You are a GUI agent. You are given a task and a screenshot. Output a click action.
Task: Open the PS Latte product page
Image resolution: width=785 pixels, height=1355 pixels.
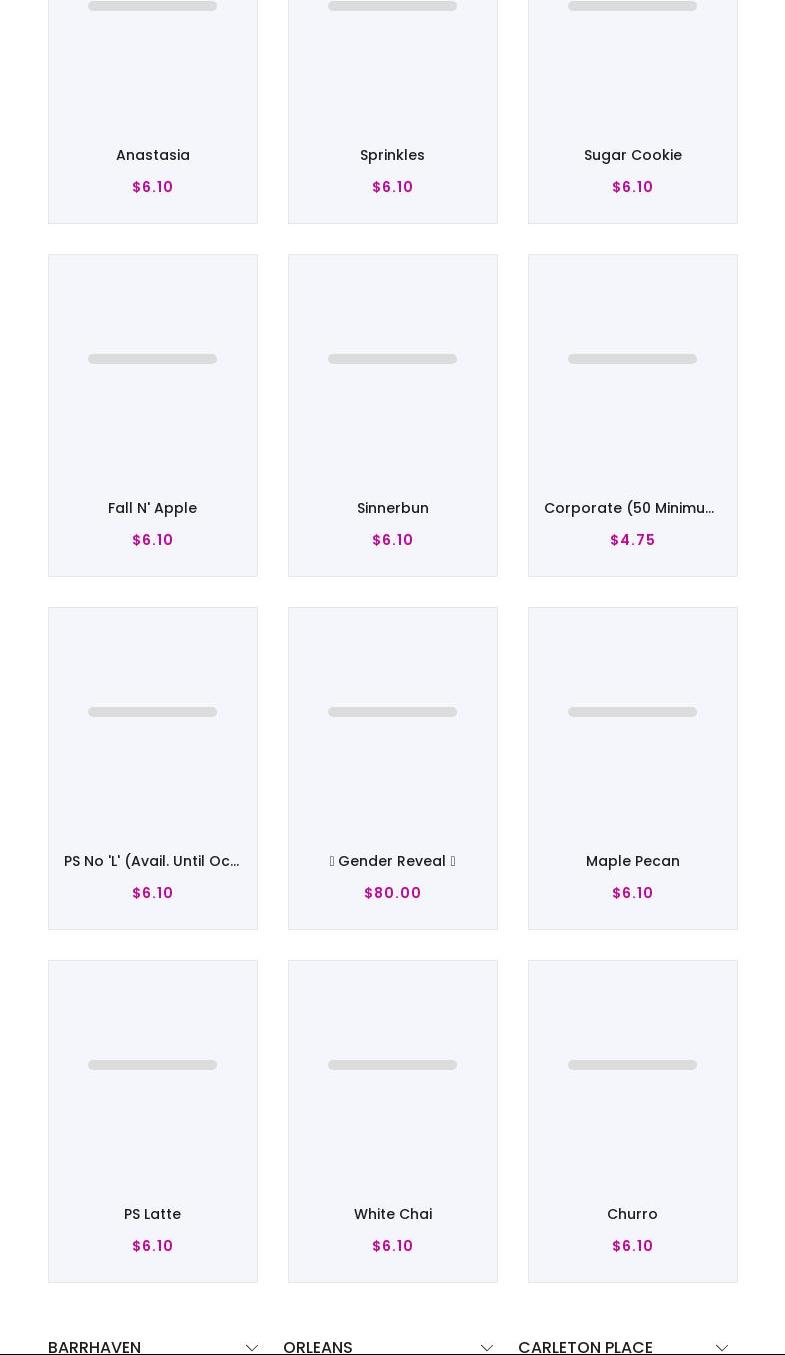(152, 1214)
